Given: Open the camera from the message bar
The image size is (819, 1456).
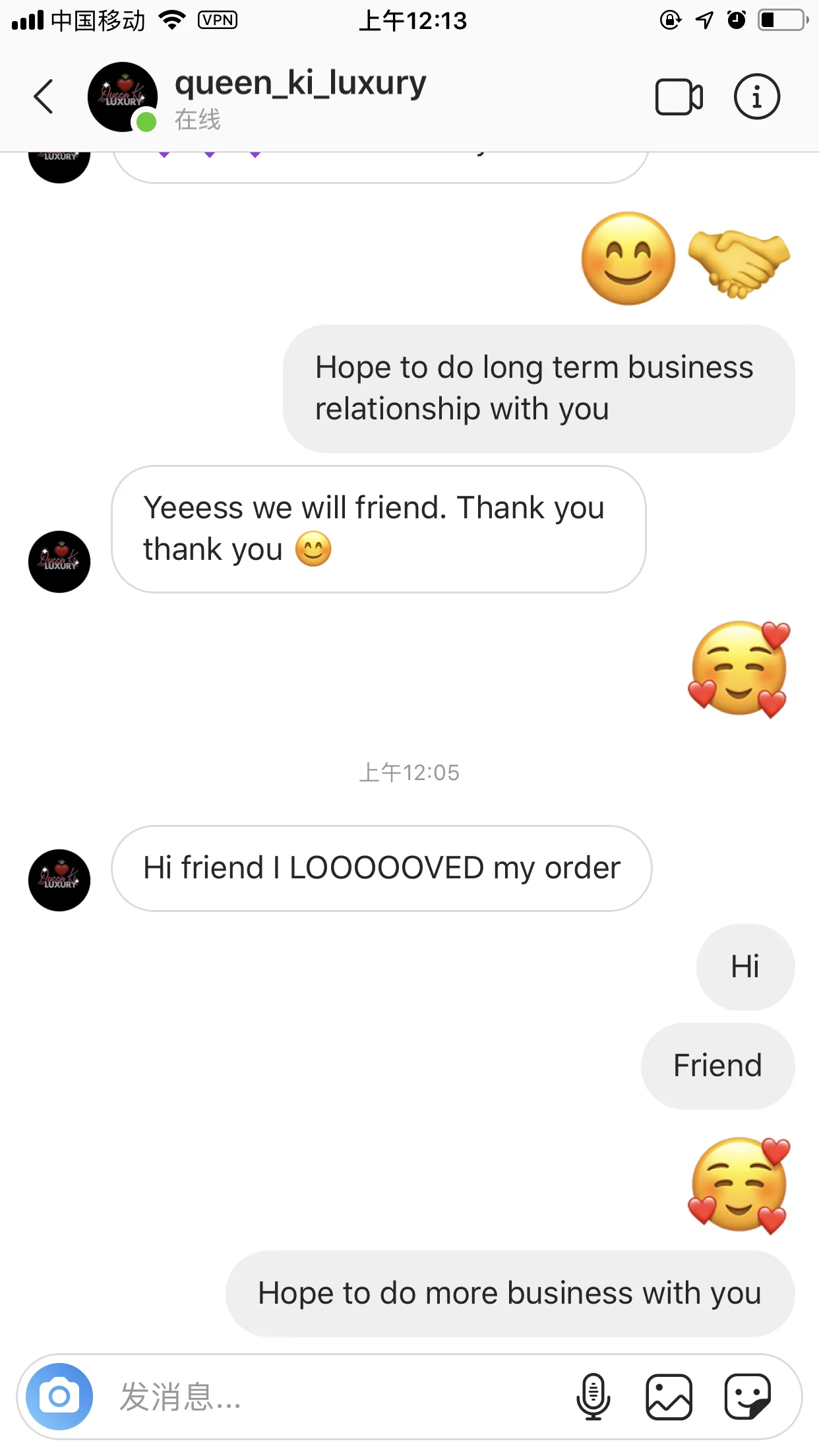Looking at the screenshot, I should coord(59,1396).
